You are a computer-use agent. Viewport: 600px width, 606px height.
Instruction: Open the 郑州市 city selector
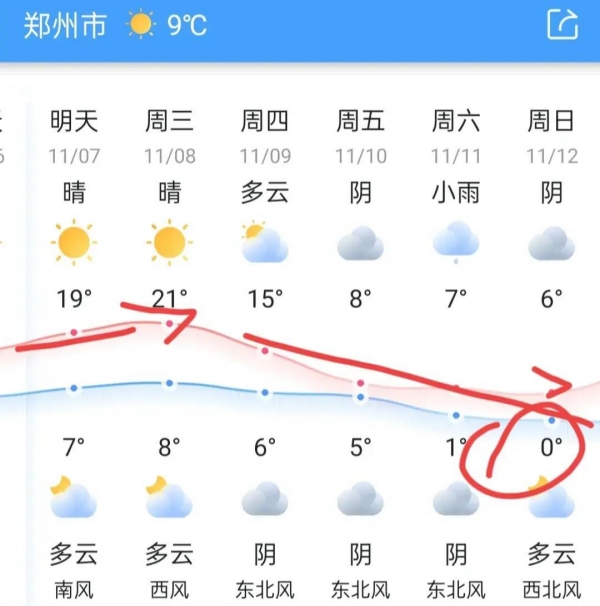point(64,25)
